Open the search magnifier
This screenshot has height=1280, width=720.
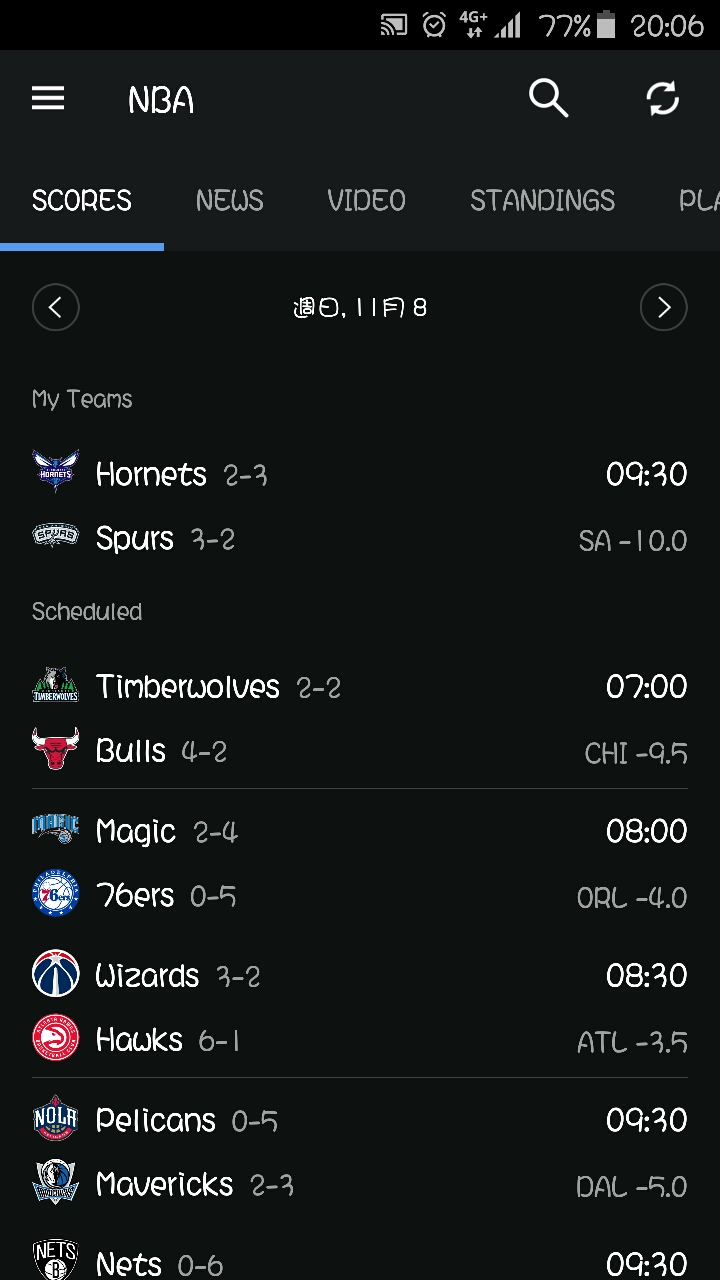point(548,98)
